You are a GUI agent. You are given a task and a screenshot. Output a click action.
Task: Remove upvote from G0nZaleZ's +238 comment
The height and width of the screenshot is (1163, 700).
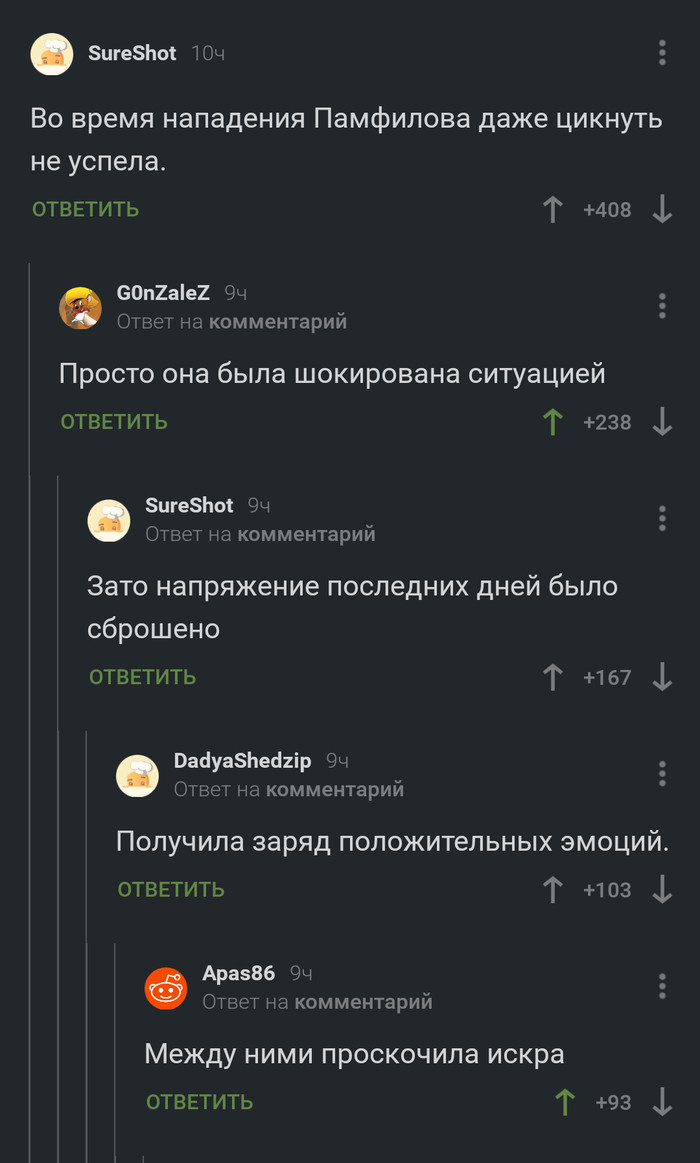552,422
